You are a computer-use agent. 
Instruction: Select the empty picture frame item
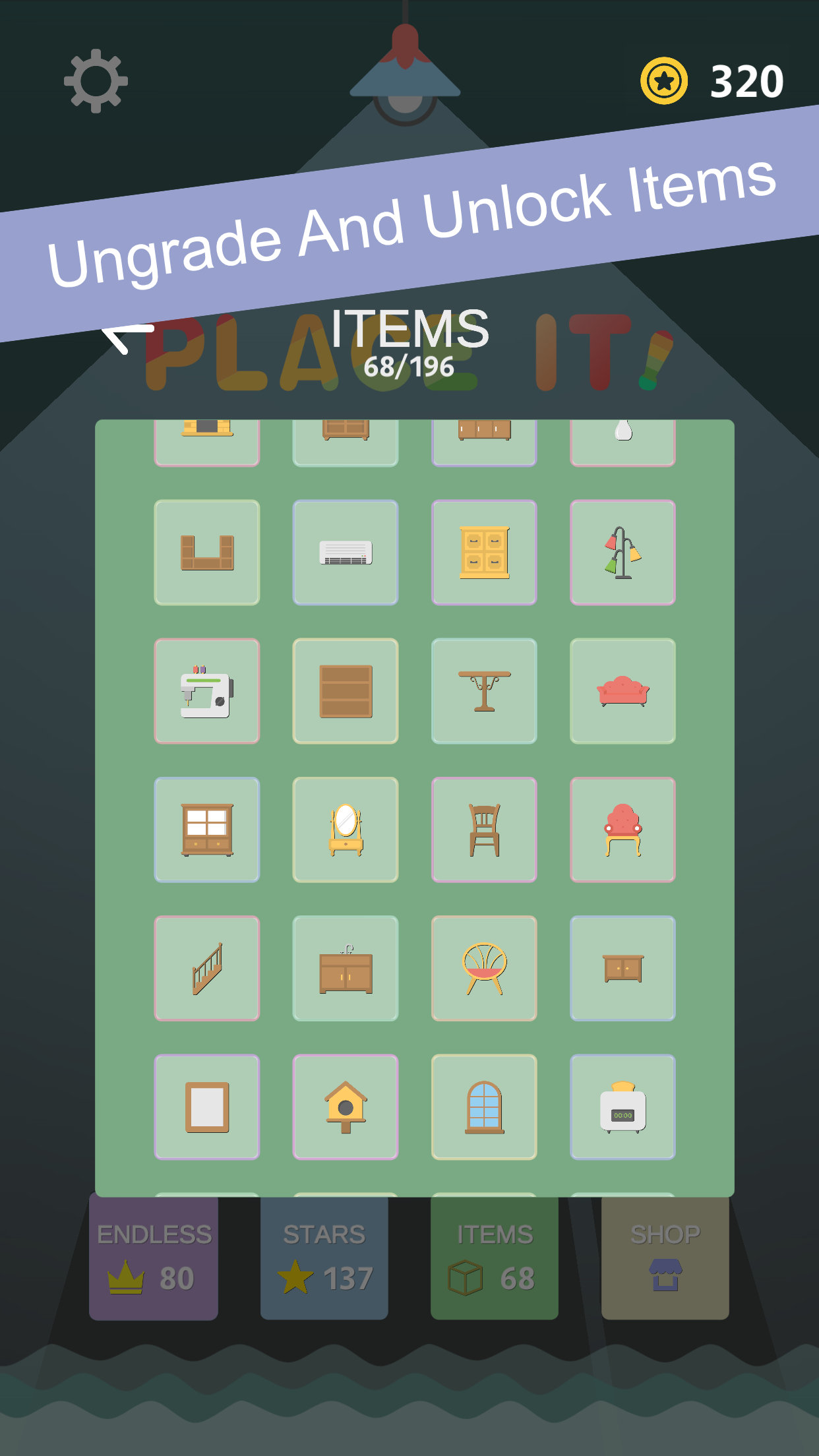click(206, 1107)
